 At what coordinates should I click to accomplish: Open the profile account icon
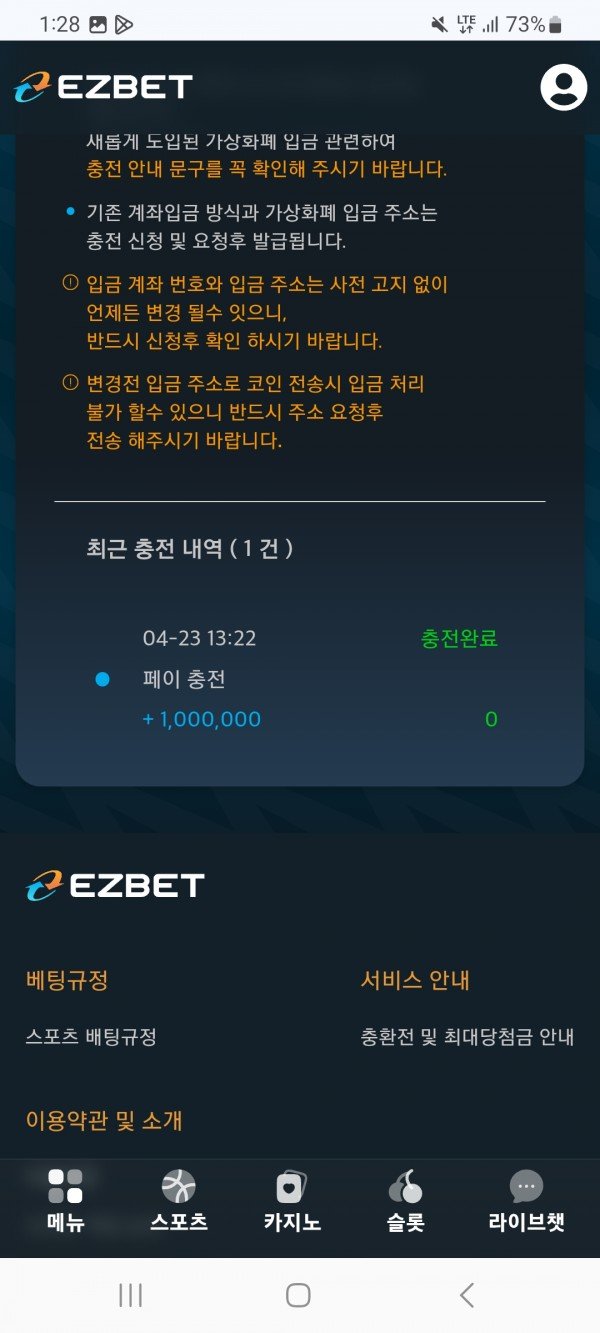(563, 87)
